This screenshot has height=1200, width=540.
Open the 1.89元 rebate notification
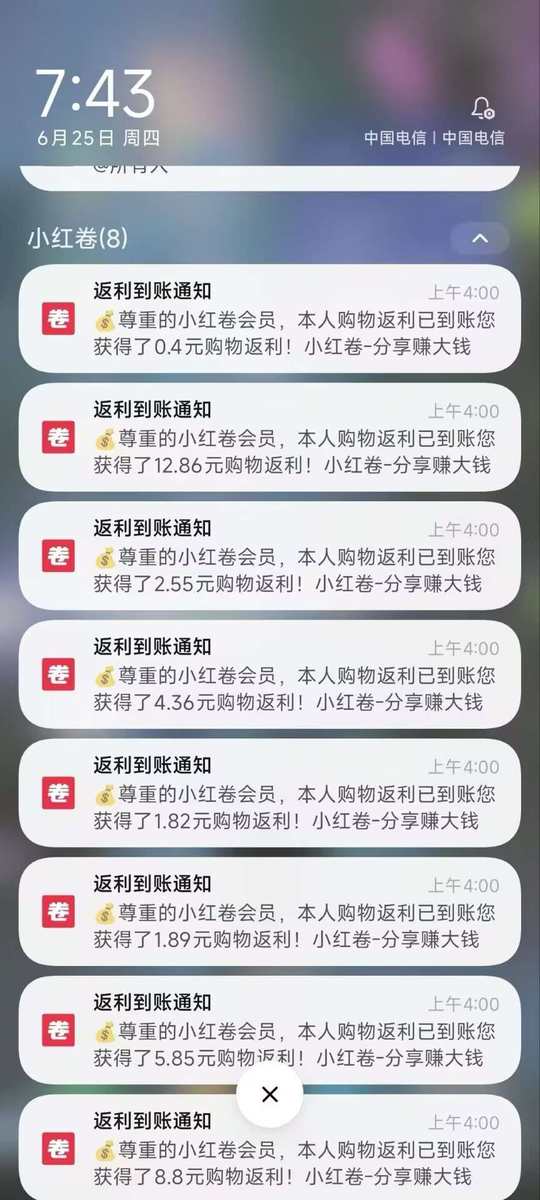(x=270, y=912)
